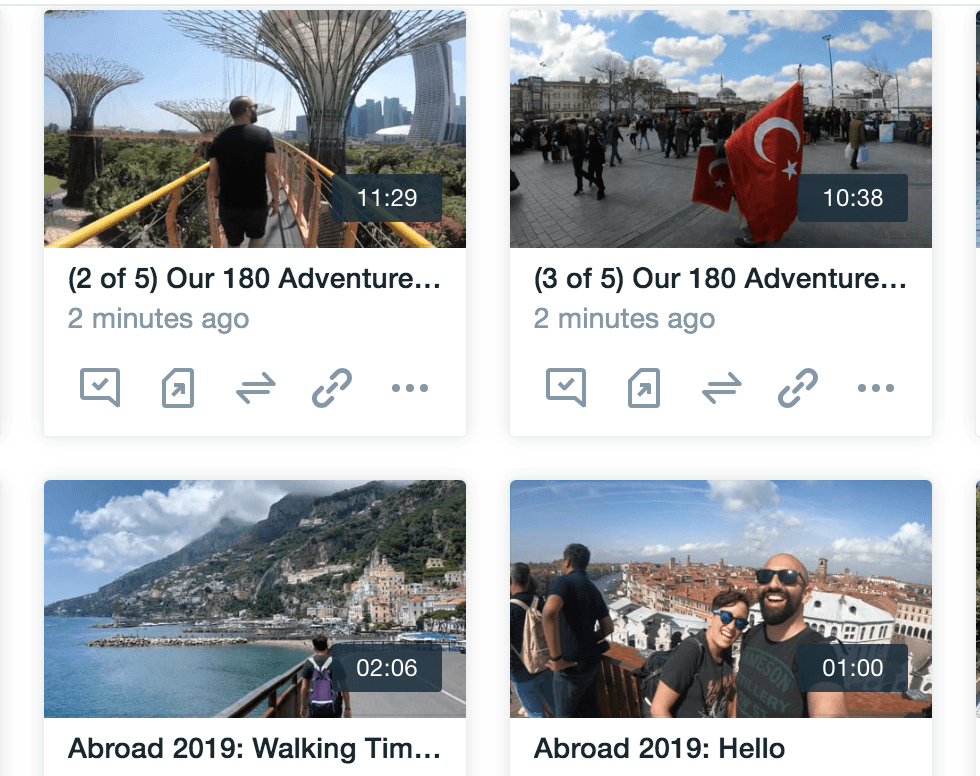Tap the file export icon under (2 of 5) video
Image resolution: width=980 pixels, height=776 pixels.
coord(177,388)
